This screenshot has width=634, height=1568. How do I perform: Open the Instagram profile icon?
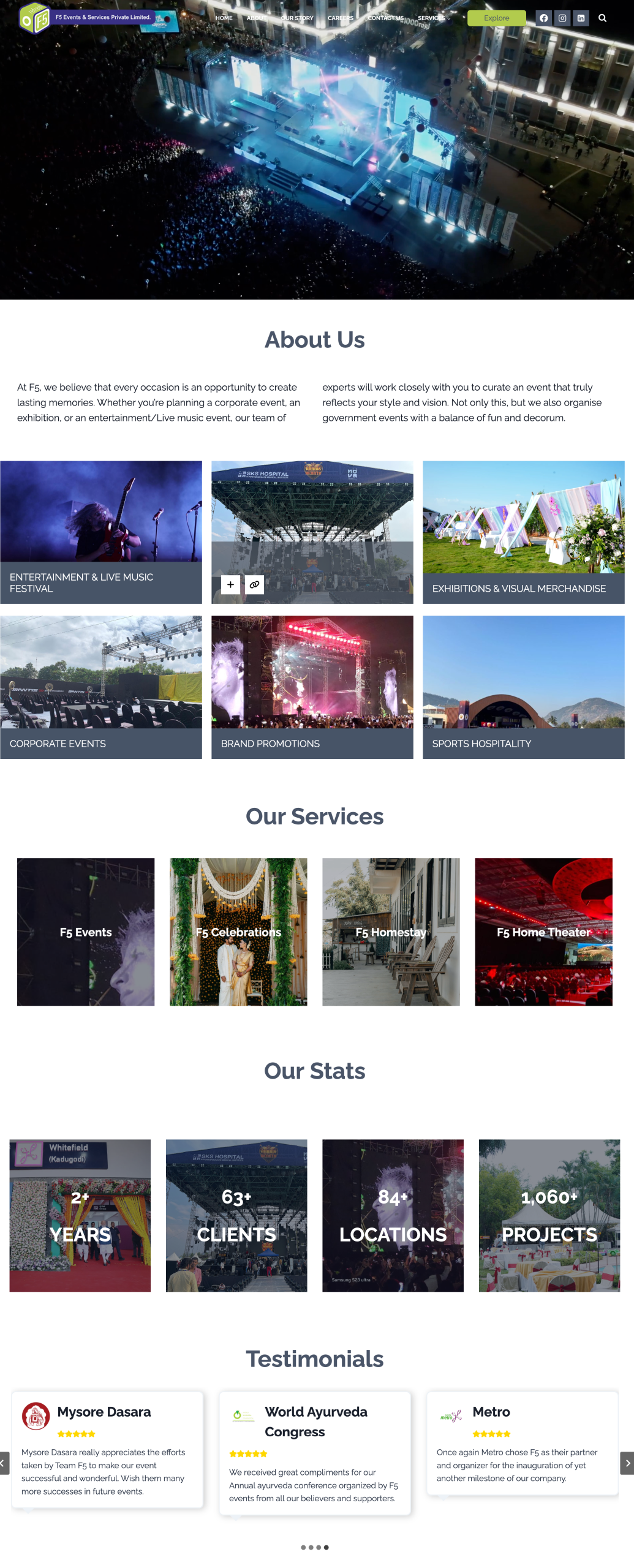pyautogui.click(x=562, y=18)
